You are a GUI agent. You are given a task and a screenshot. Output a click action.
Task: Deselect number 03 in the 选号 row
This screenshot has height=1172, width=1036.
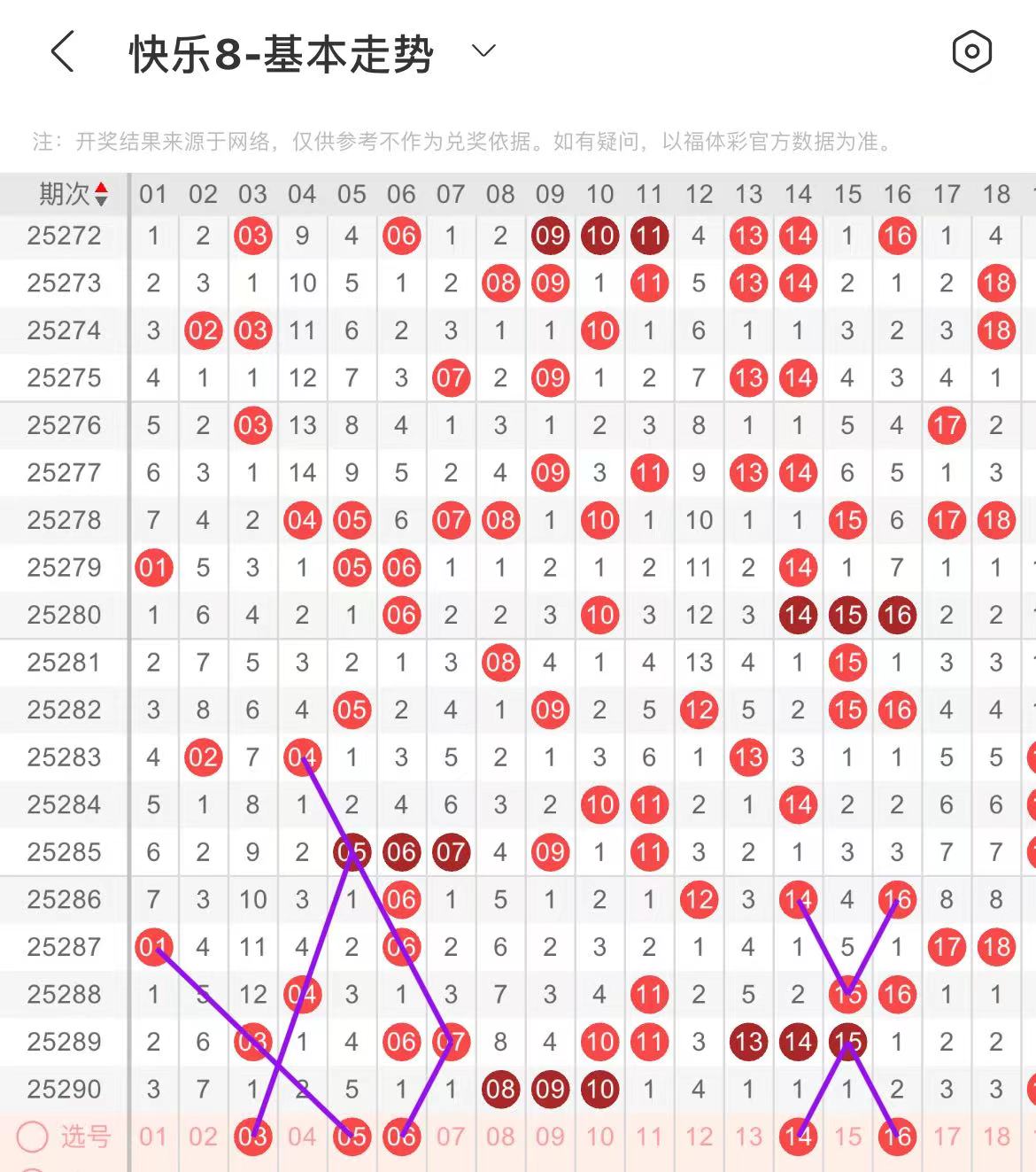point(252,1136)
